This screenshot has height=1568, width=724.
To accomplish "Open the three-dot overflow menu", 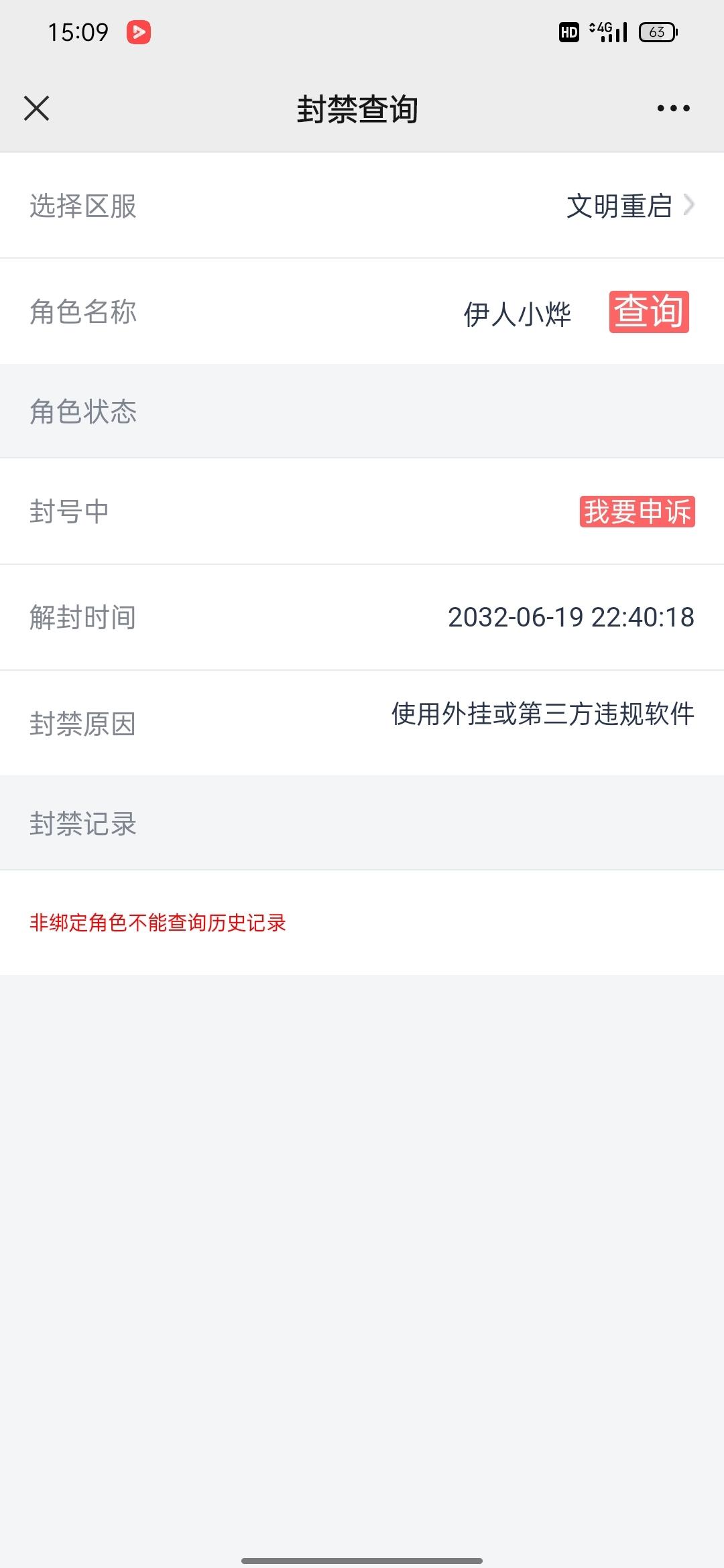I will pos(673,108).
